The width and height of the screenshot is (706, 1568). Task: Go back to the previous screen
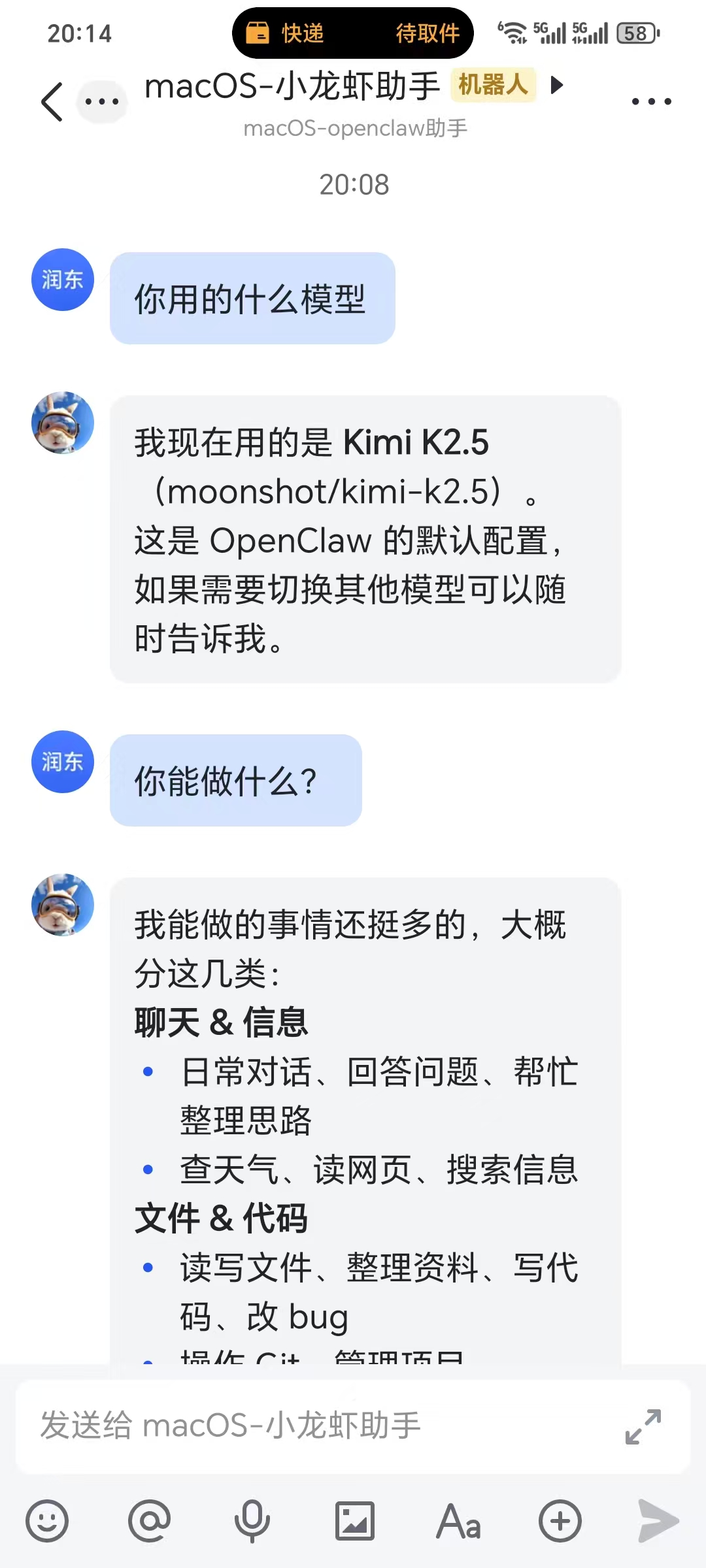[x=52, y=102]
